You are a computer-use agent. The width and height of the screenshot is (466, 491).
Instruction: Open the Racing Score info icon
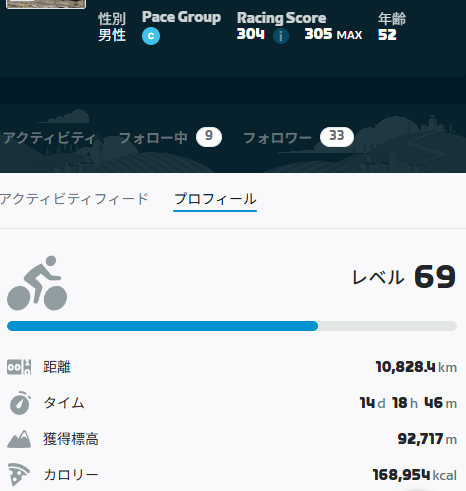[281, 36]
